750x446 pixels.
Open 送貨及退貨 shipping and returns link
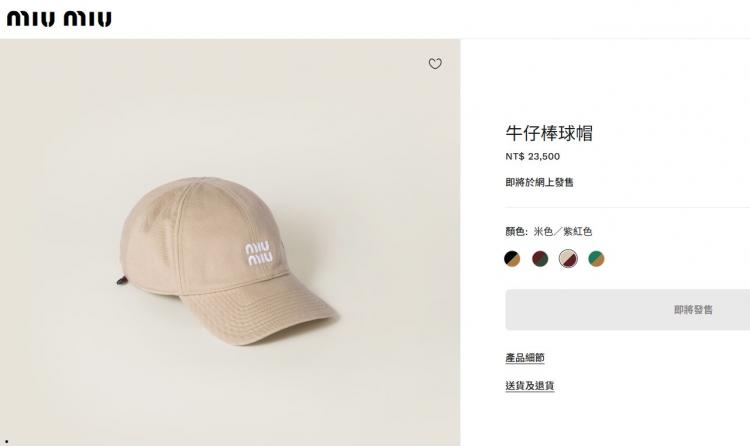pos(530,386)
